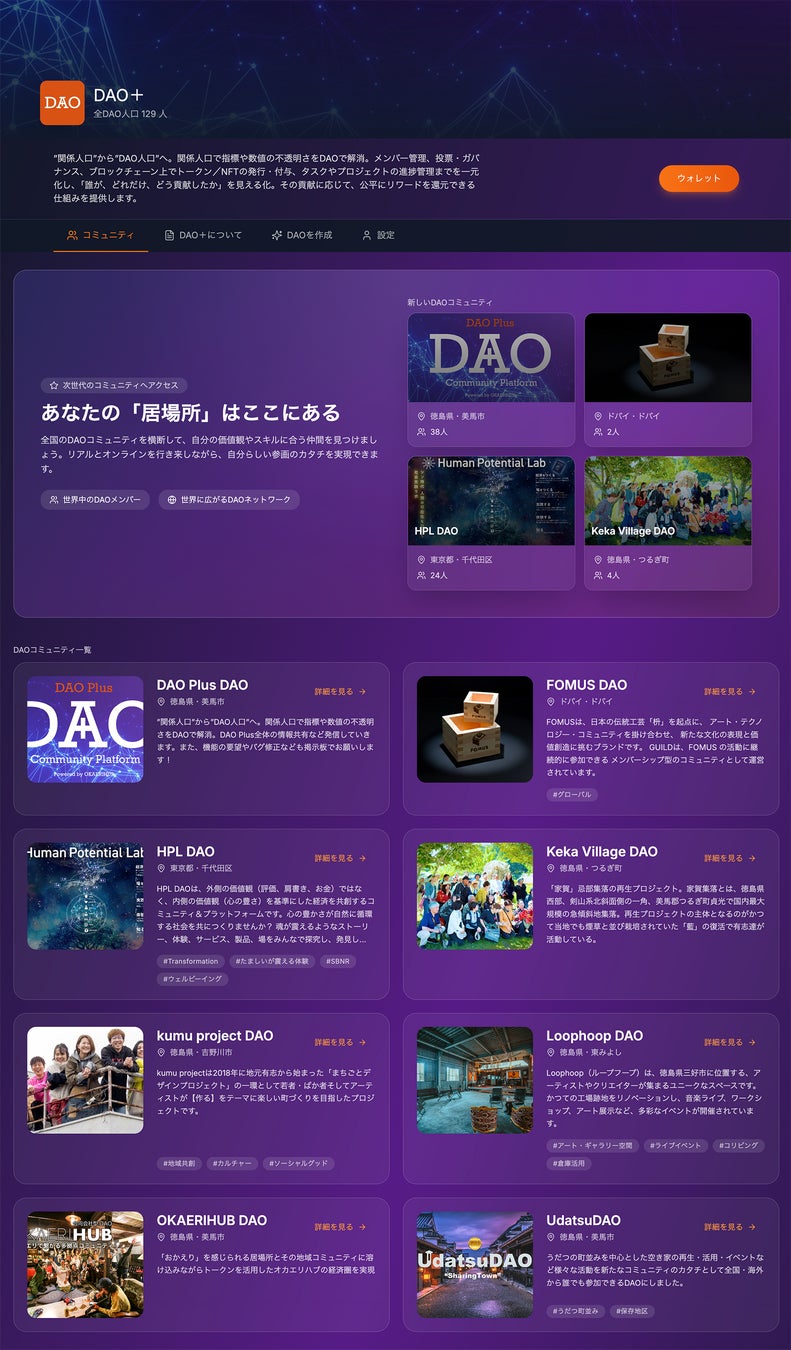791x1350 pixels.
Task: Tap the #ライブイベント tag on Loophoop DAO
Action: pos(675,1146)
